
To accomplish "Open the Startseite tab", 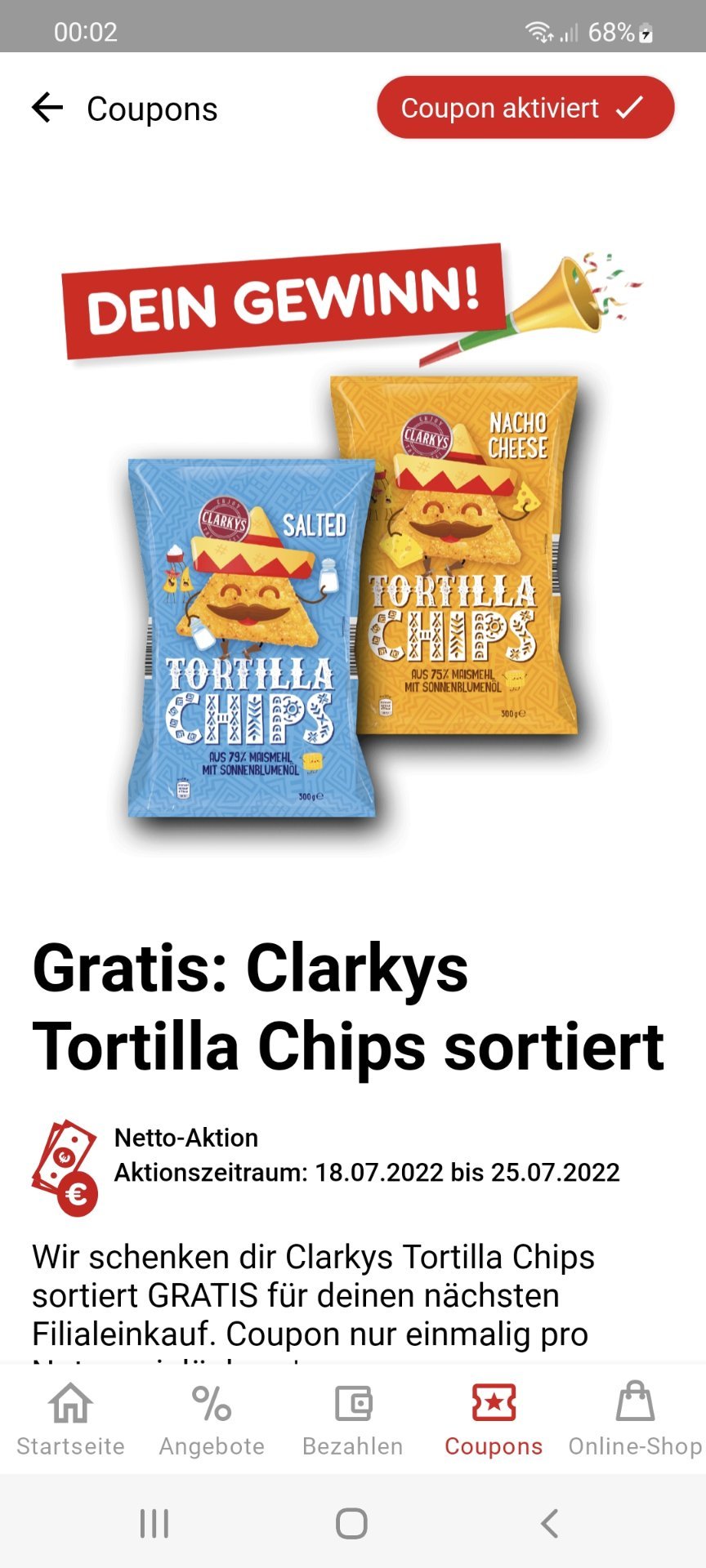I will [x=70, y=1419].
